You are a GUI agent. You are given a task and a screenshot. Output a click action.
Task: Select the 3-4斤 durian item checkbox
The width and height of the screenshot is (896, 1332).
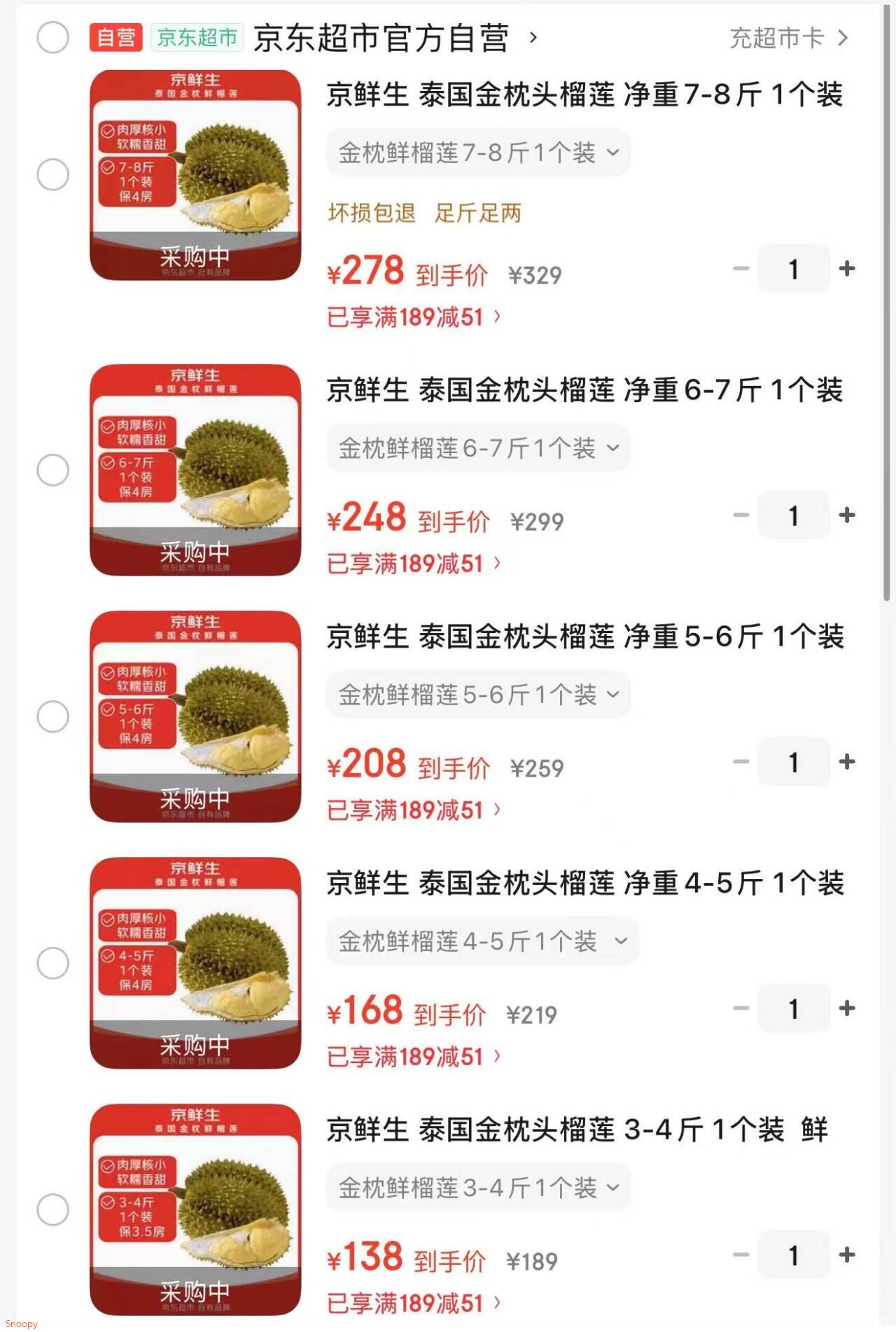point(52,1209)
